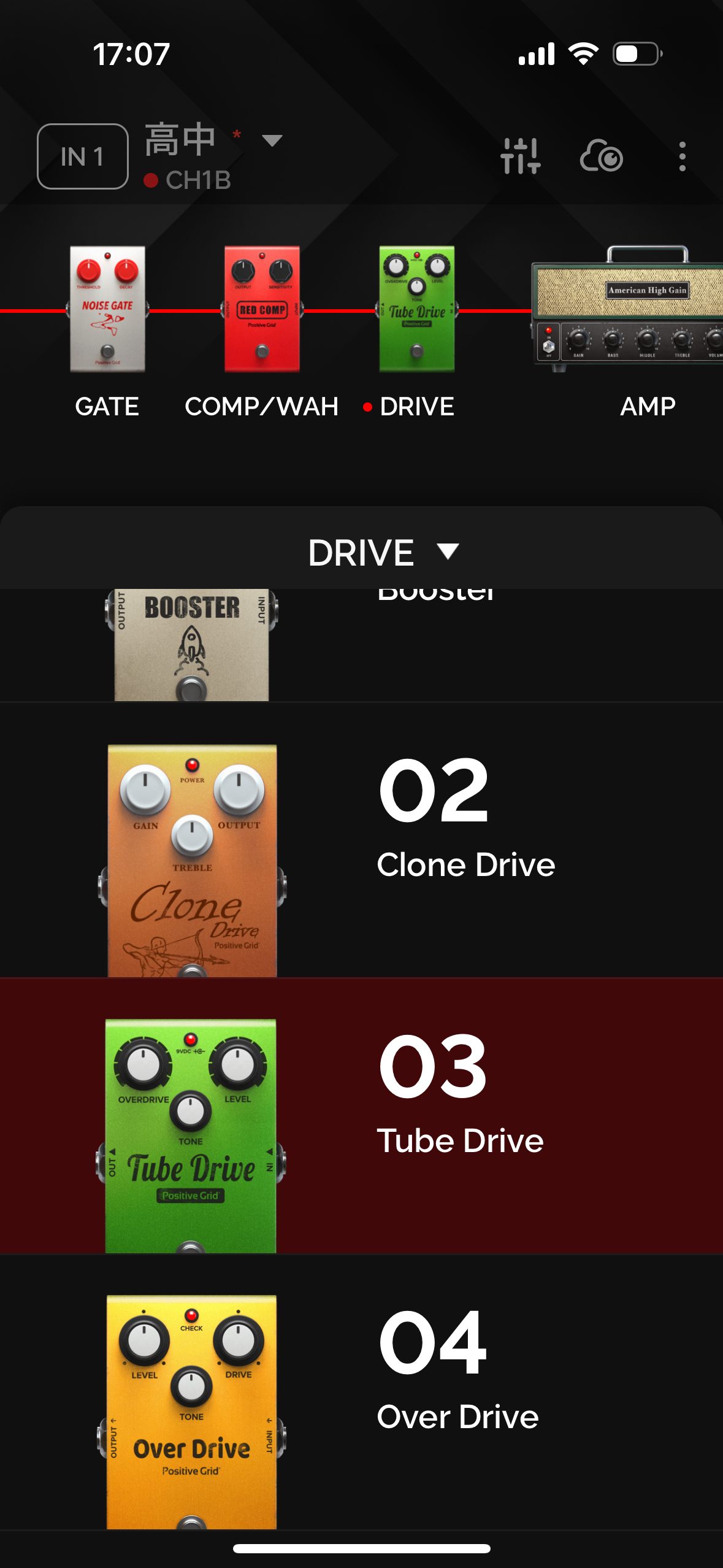This screenshot has width=723, height=1568.
Task: Tap the IN 1 input button
Action: (x=83, y=156)
